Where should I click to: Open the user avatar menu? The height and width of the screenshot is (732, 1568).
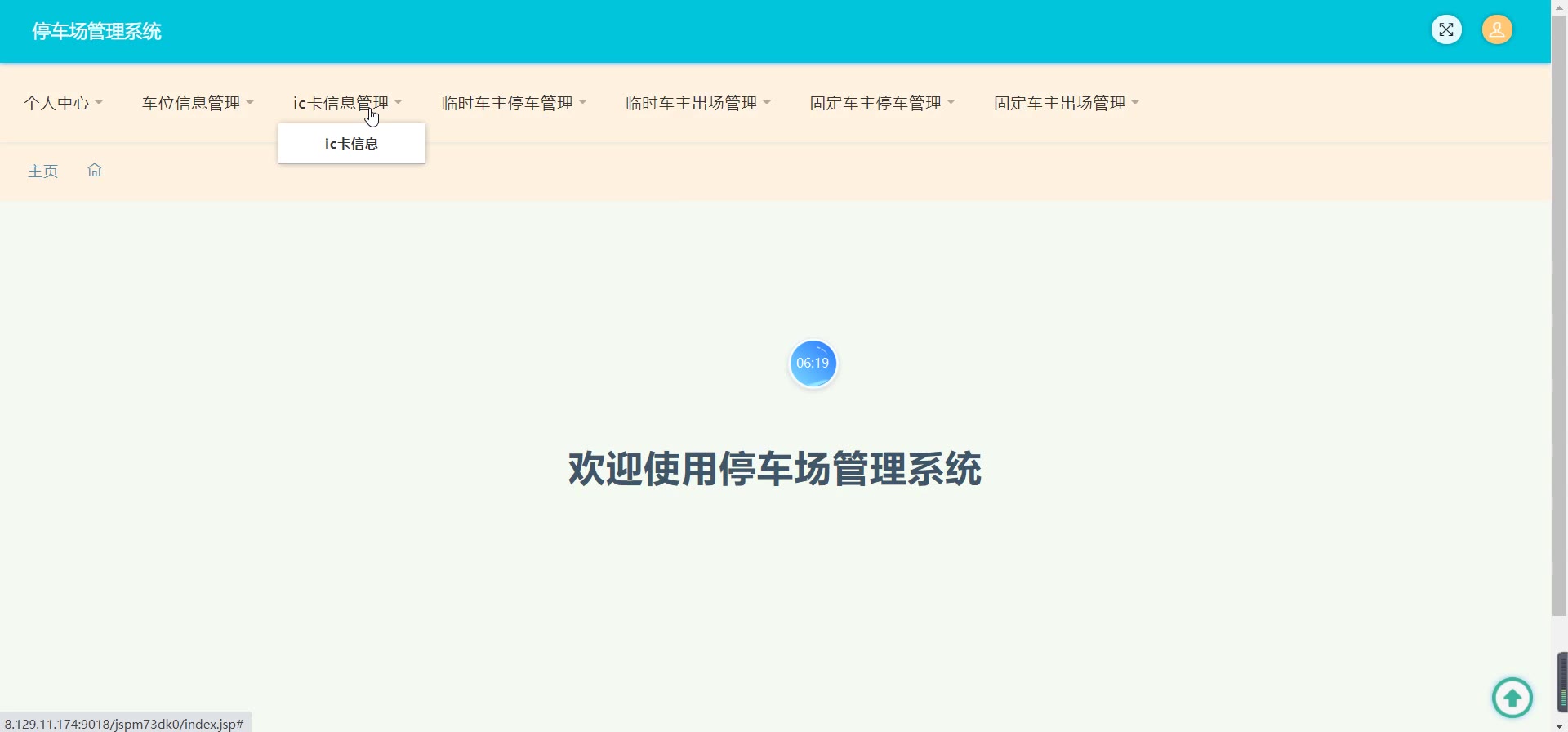point(1497,30)
